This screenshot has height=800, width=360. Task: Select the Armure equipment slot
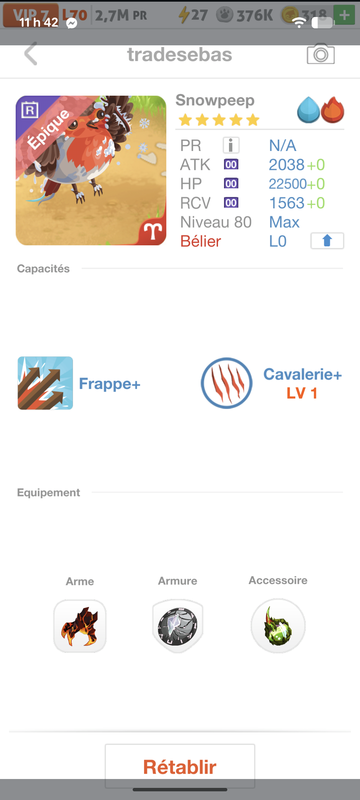coord(177,626)
